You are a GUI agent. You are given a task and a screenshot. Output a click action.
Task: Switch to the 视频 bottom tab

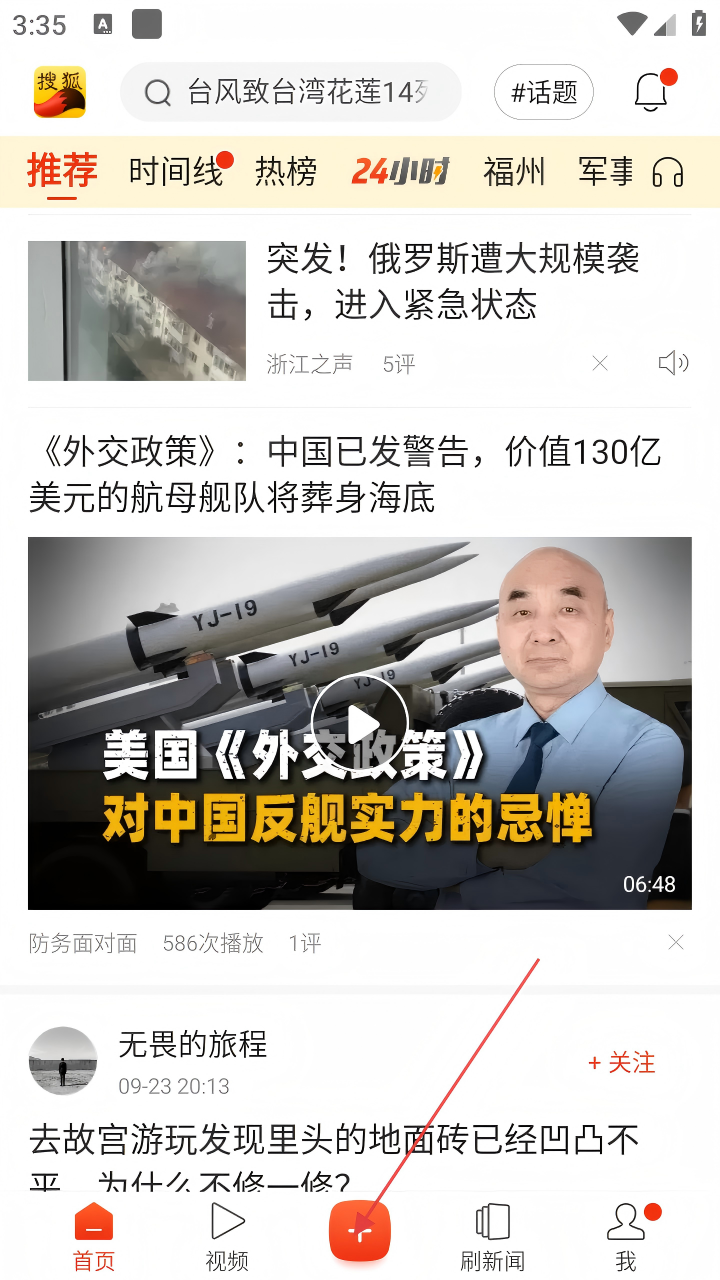pyautogui.click(x=227, y=1236)
